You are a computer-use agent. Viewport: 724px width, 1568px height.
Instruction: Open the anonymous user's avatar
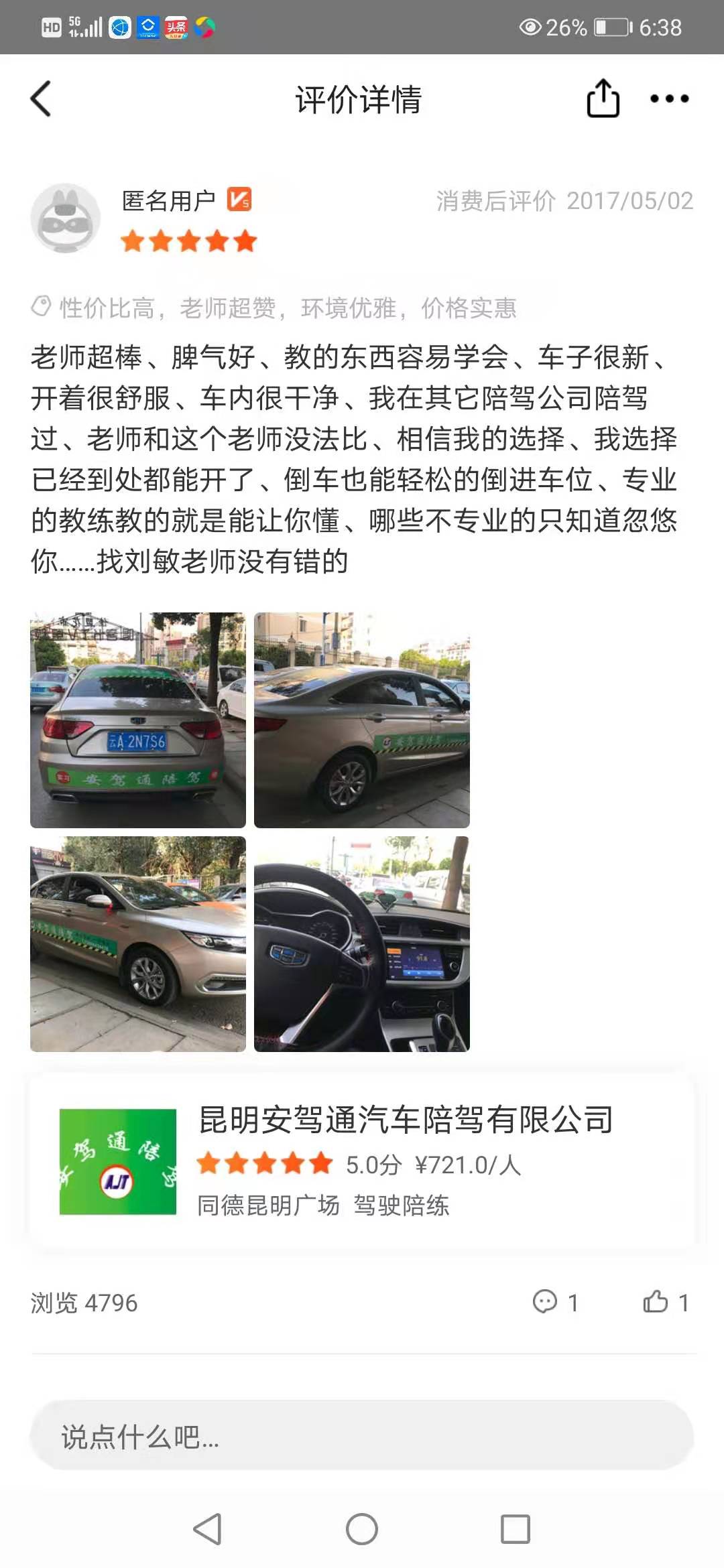tap(66, 218)
